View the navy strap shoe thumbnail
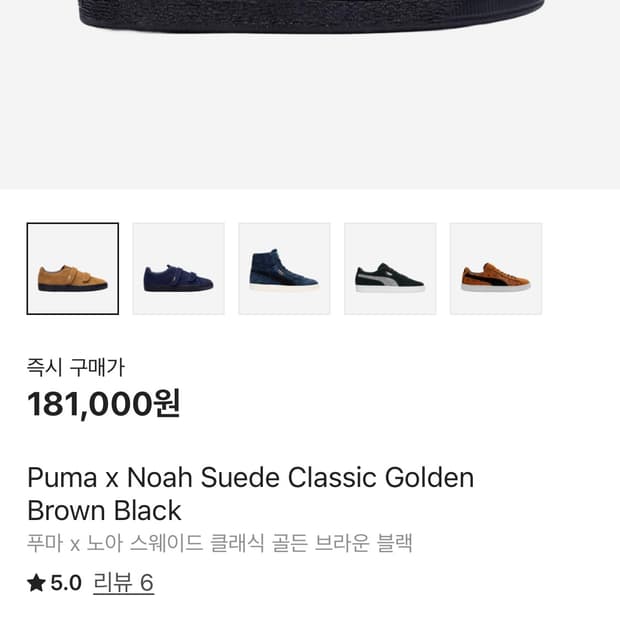The image size is (620, 620). click(x=178, y=269)
